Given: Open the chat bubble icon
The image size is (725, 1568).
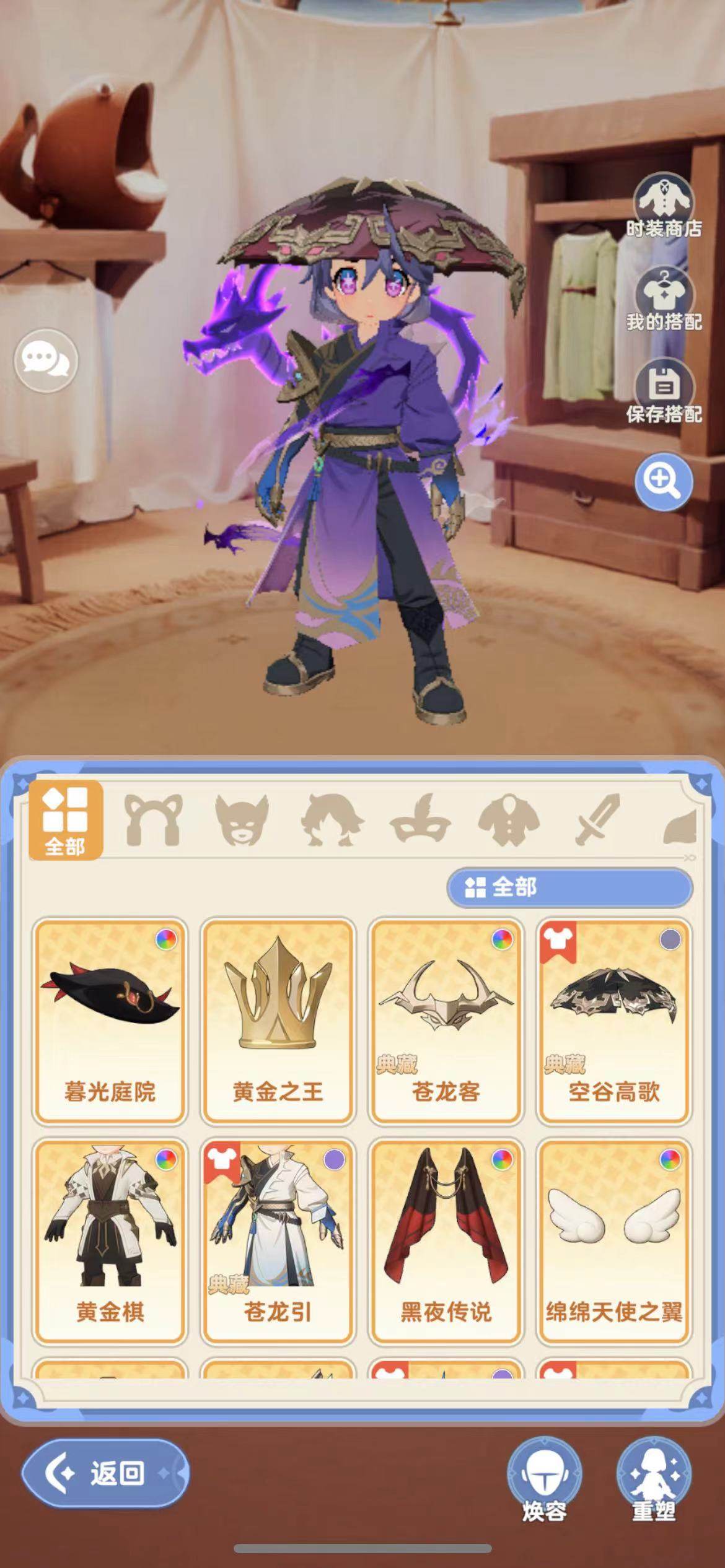Looking at the screenshot, I should pyautogui.click(x=46, y=360).
